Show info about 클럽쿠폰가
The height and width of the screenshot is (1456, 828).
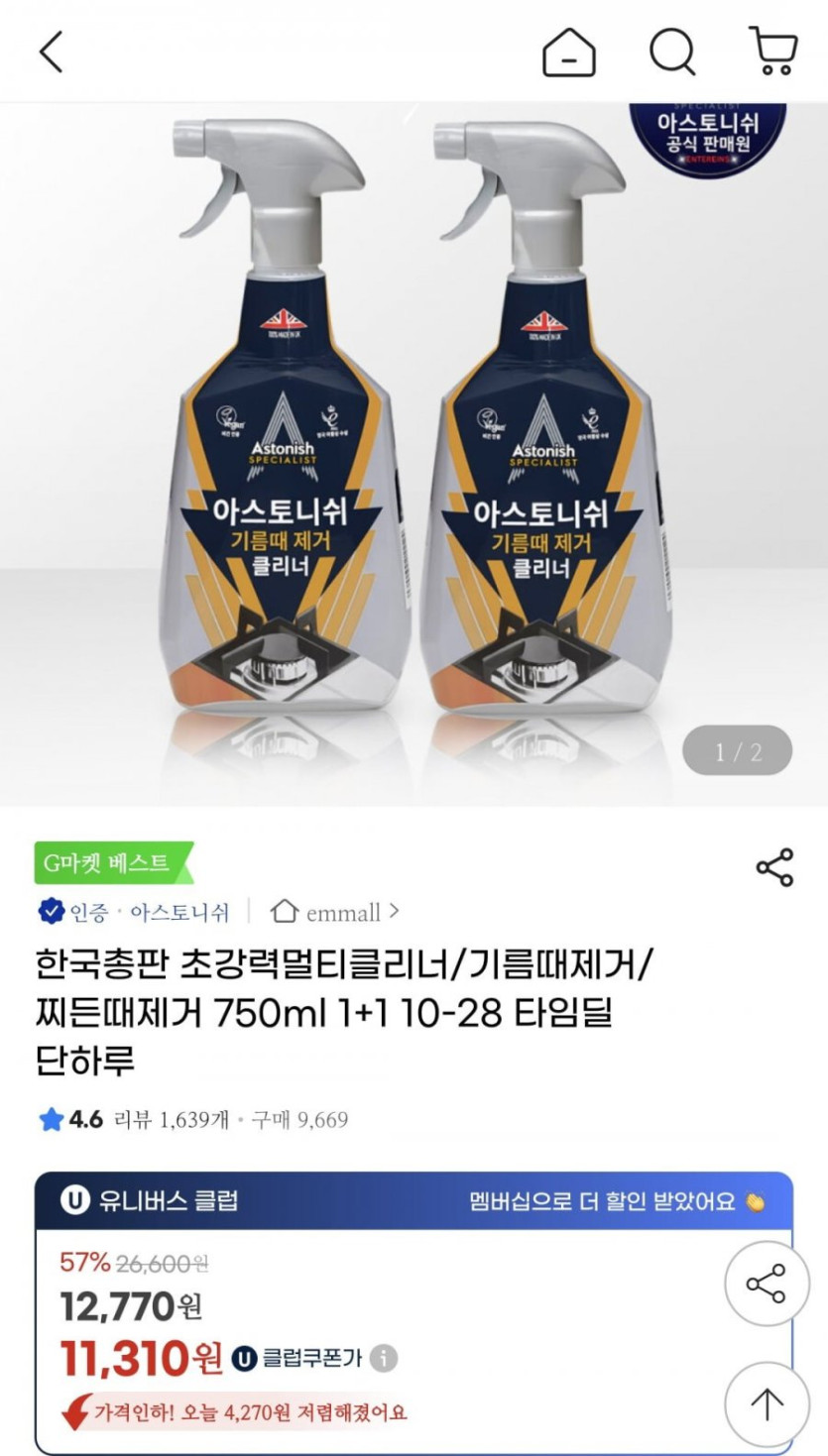385,1358
